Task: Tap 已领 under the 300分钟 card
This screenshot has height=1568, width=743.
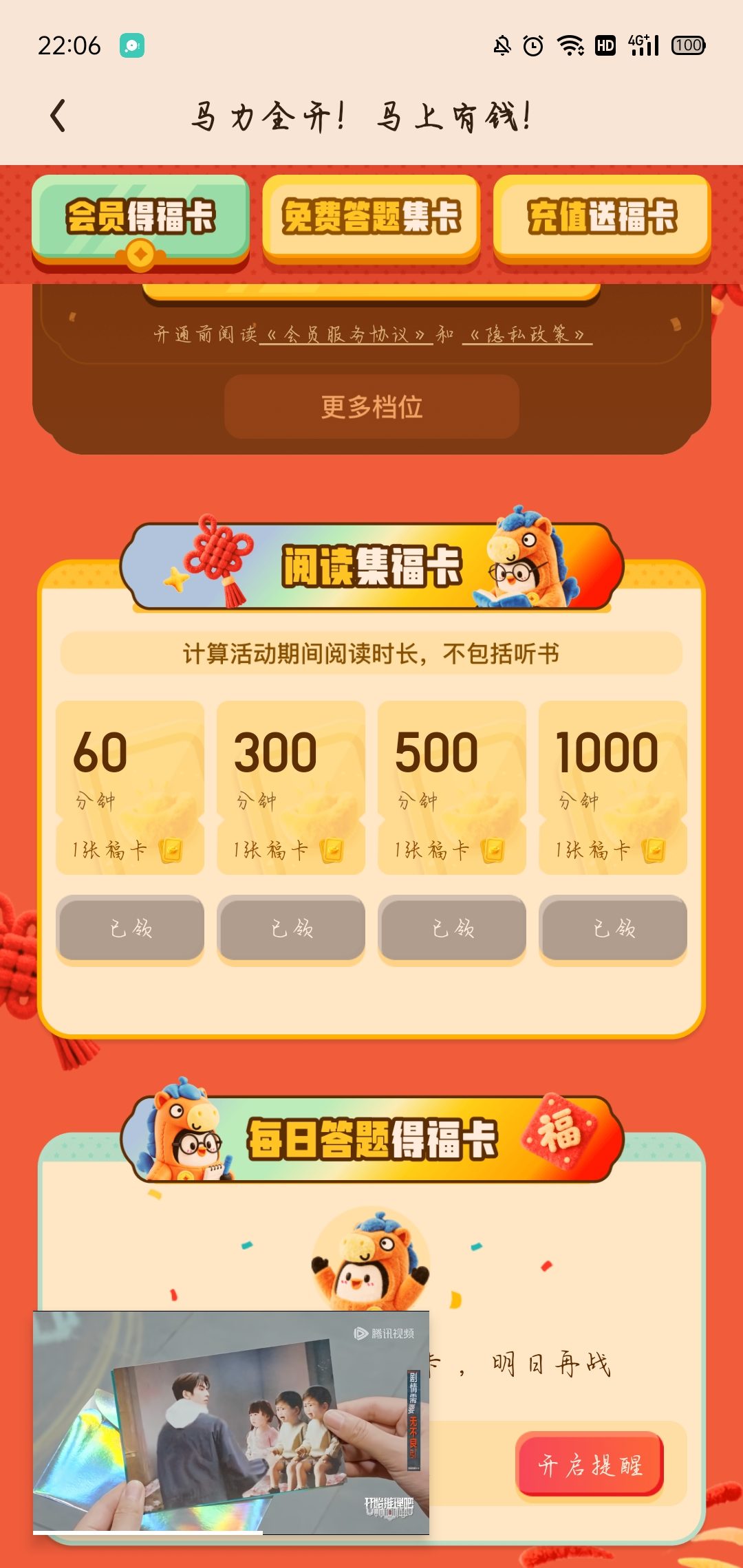Action: pyautogui.click(x=291, y=928)
